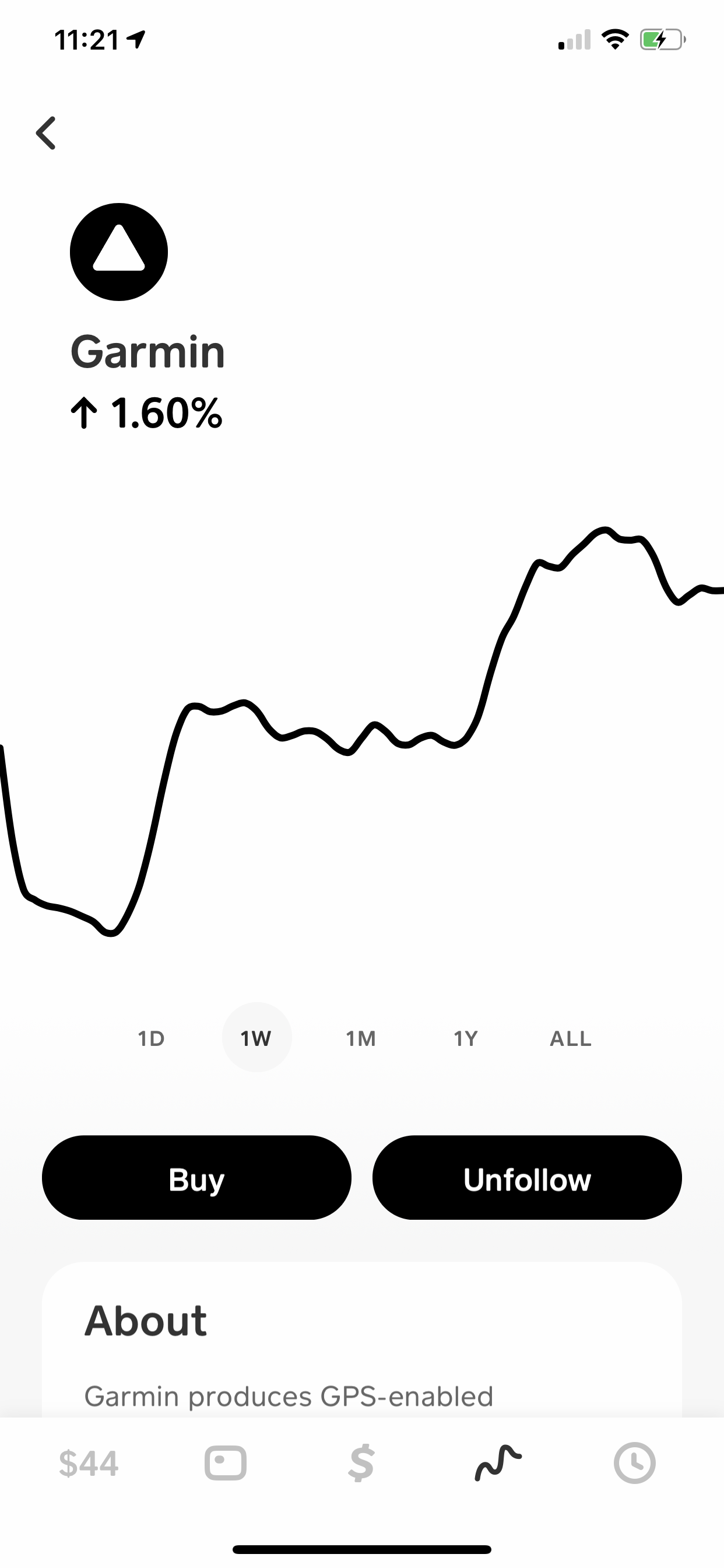This screenshot has width=724, height=1568.
Task: View the ALL time range
Action: (x=570, y=1038)
